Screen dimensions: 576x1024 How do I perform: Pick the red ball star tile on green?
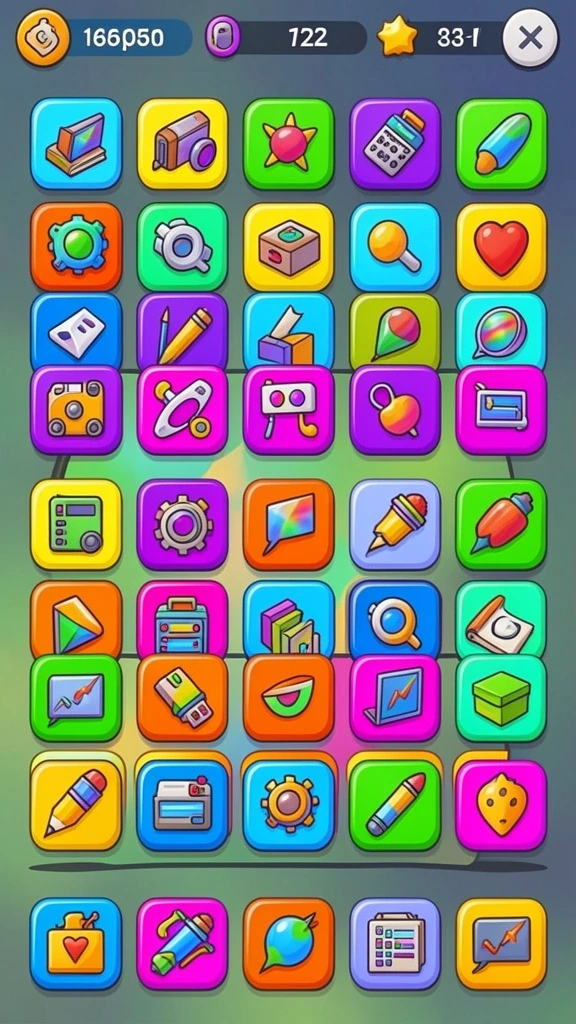tap(289, 144)
